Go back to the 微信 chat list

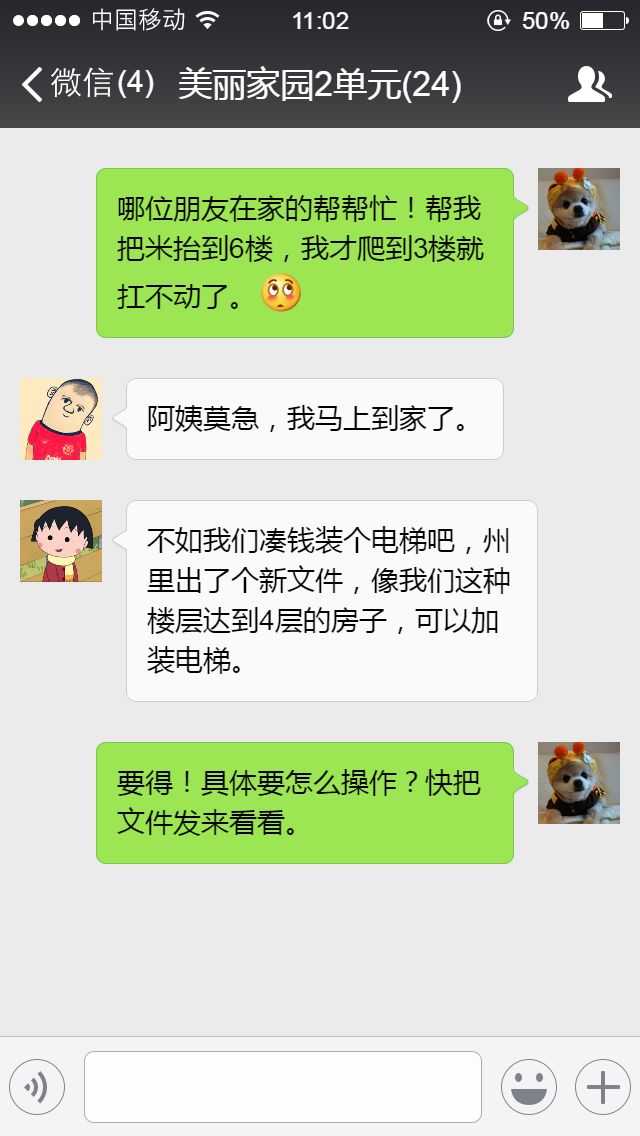pos(85,85)
